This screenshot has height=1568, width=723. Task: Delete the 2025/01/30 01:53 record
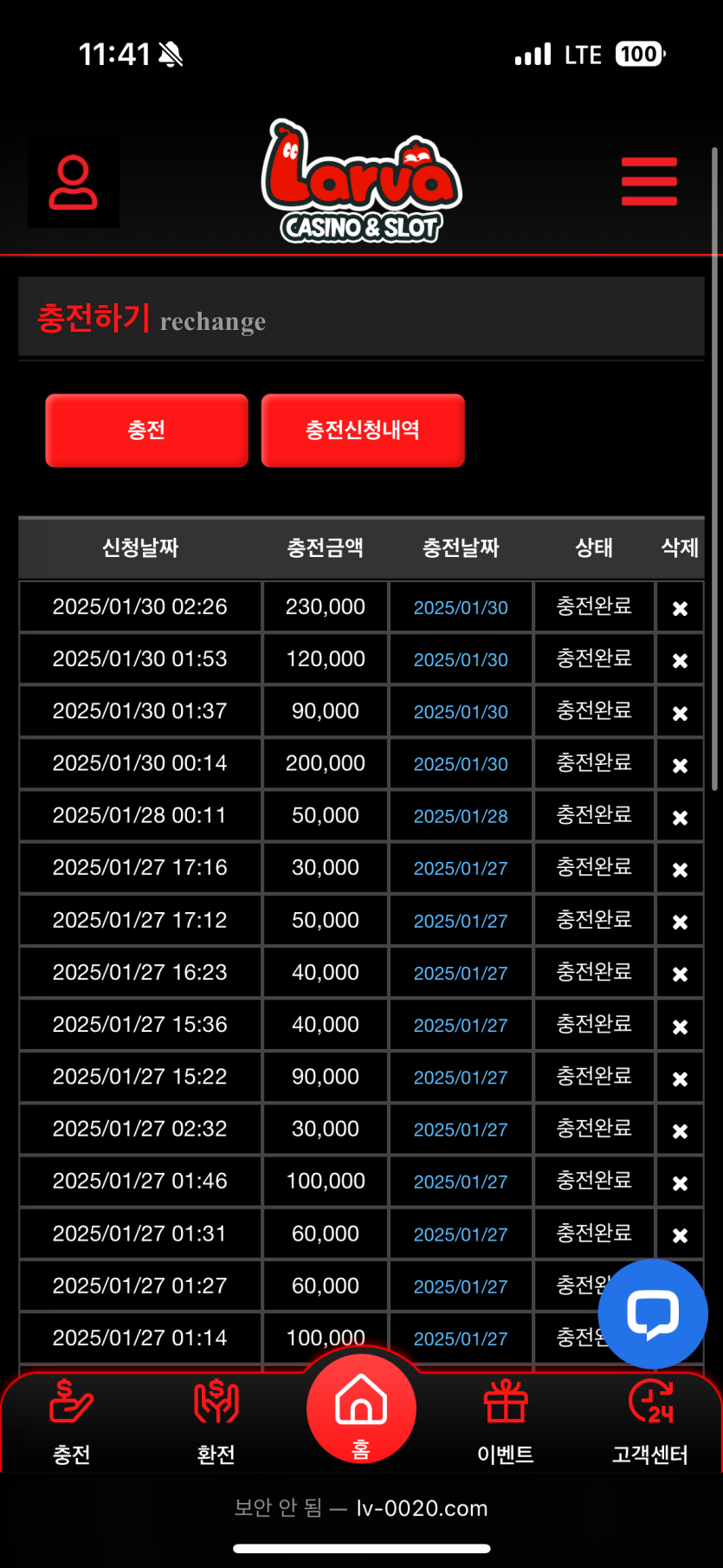tap(680, 660)
